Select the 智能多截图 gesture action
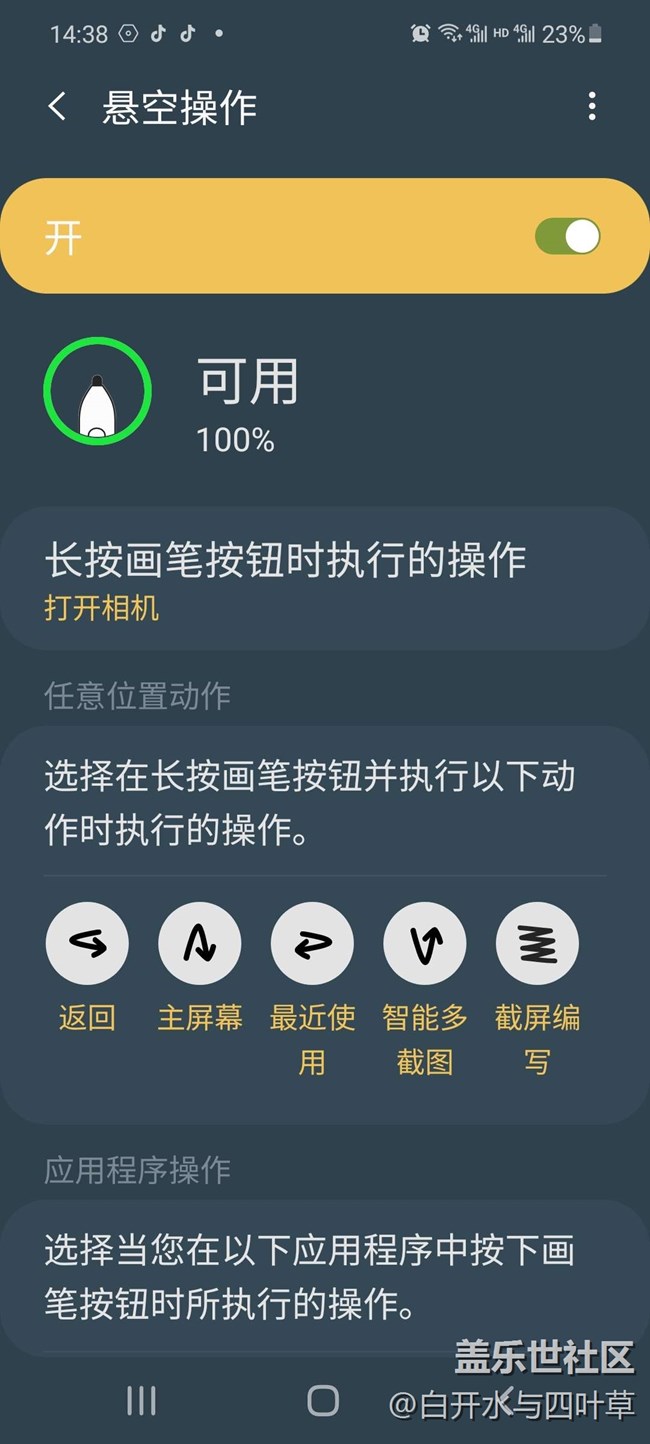The width and height of the screenshot is (650, 1444). 425,944
